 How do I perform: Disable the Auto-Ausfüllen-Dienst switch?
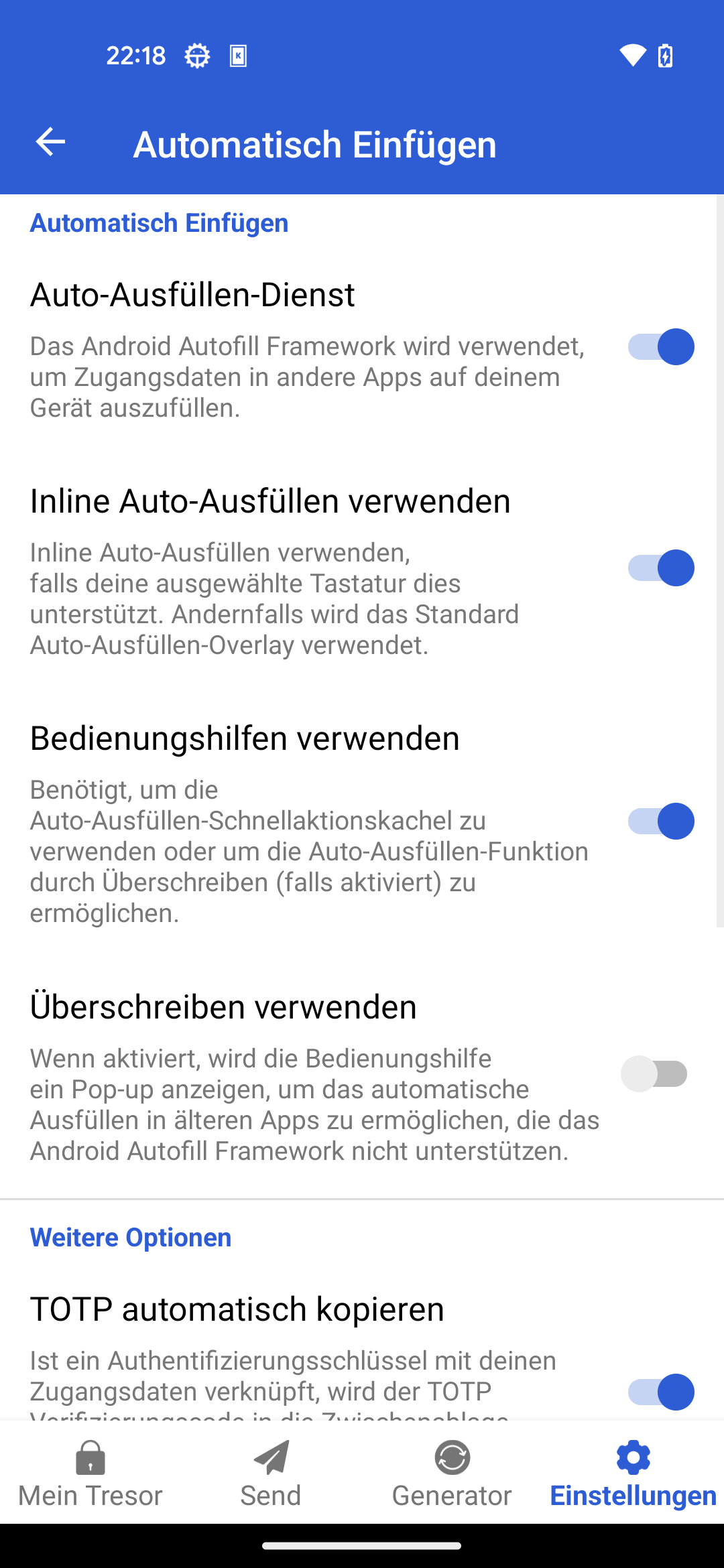(660, 347)
